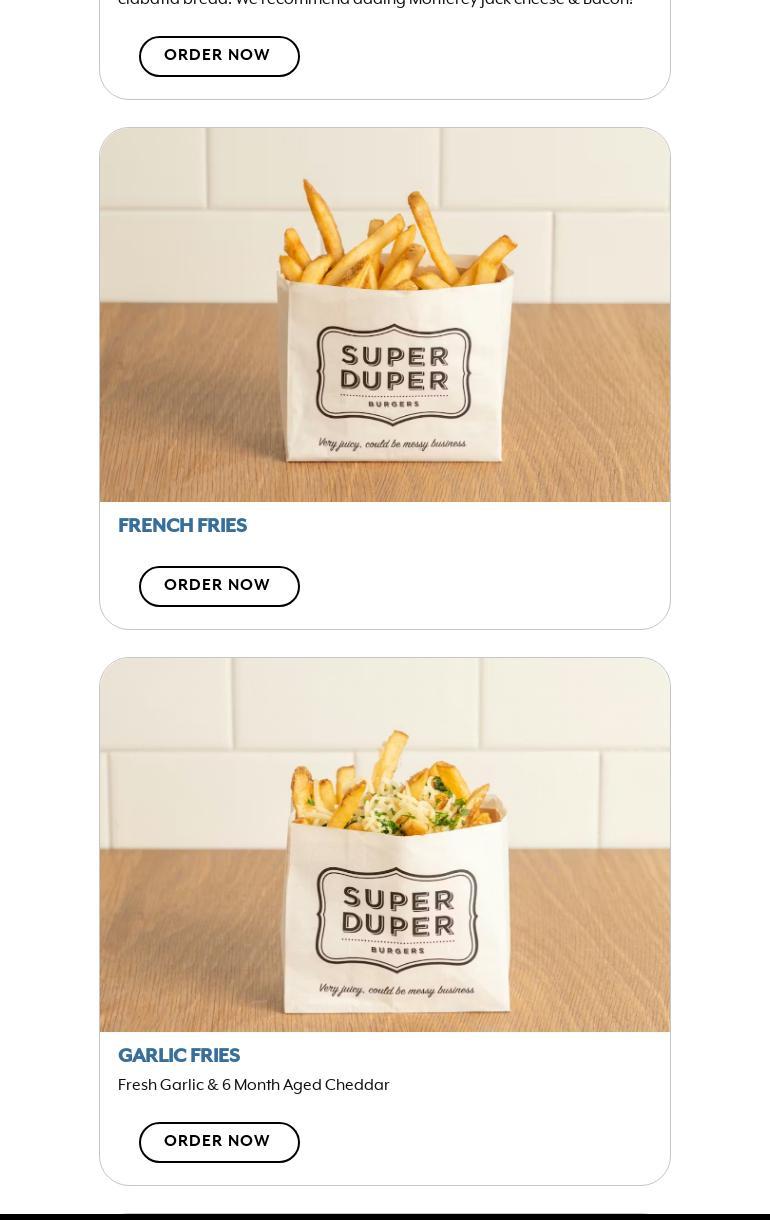Click the topmost ORDER NOW button

pos(219,56)
